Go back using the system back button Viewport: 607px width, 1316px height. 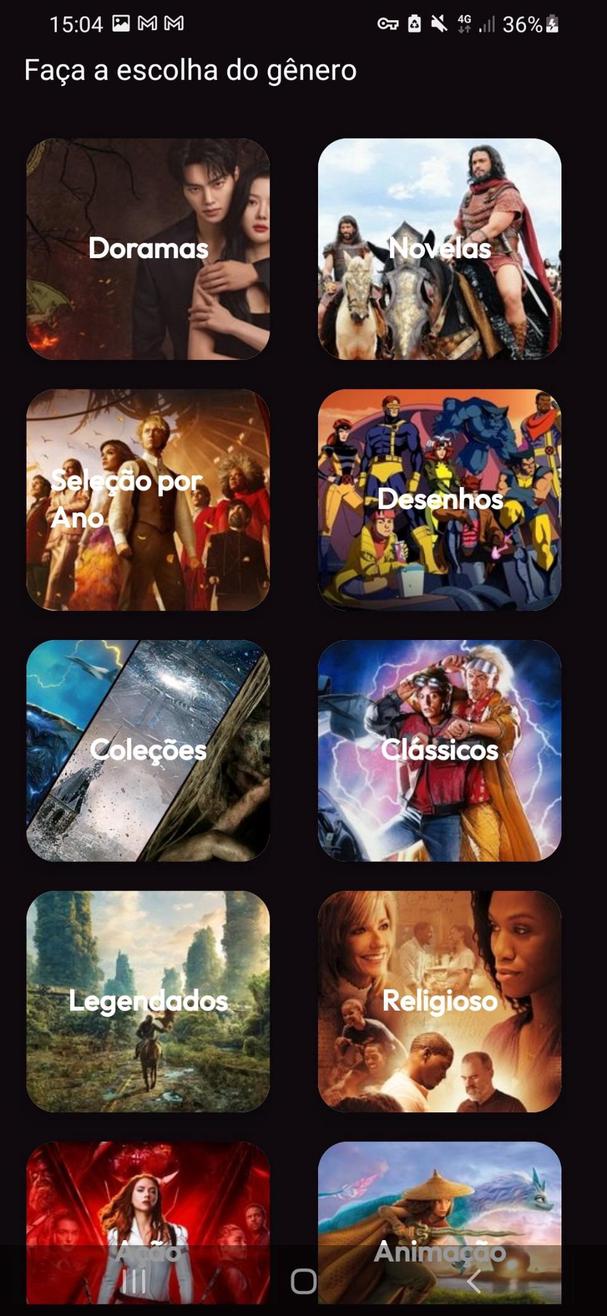(x=473, y=1281)
